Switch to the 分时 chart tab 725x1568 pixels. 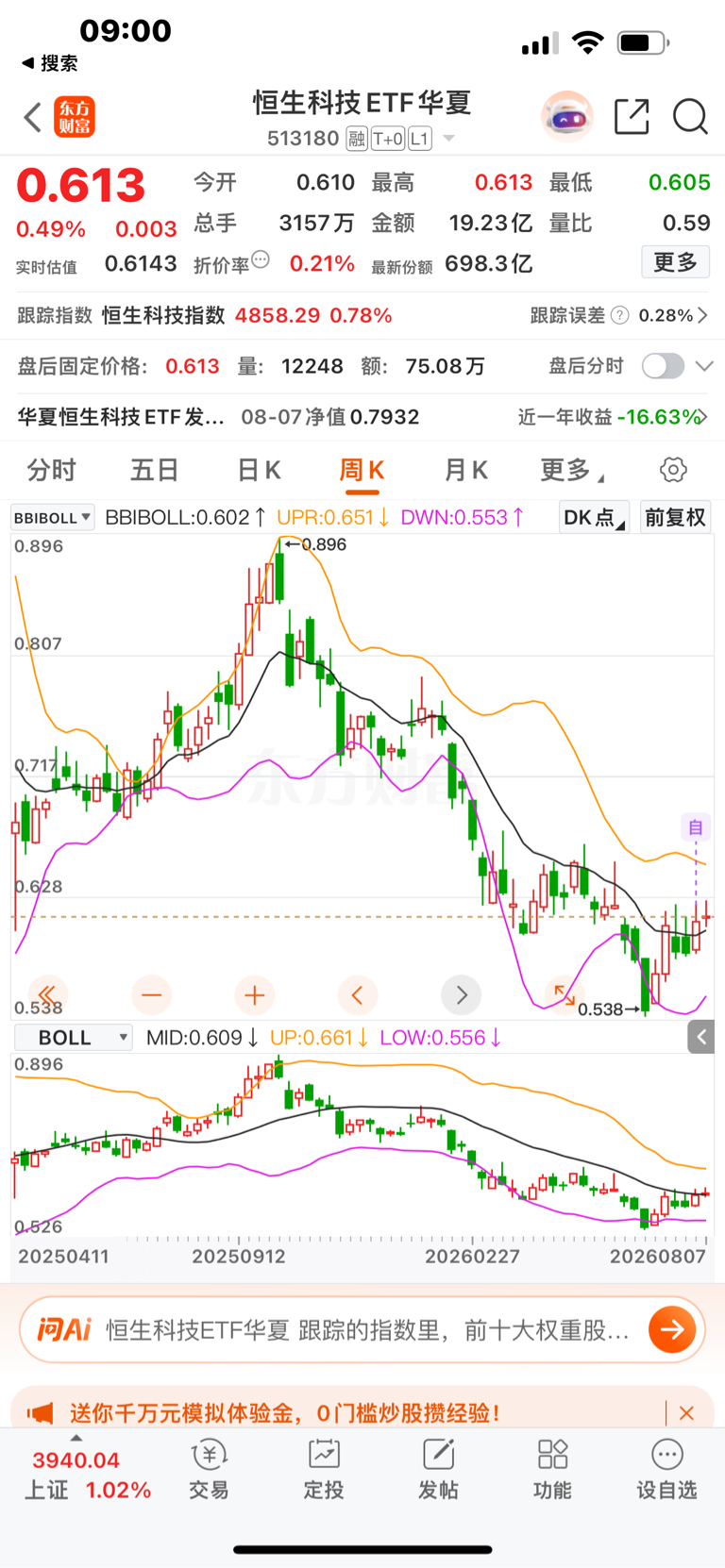(51, 470)
